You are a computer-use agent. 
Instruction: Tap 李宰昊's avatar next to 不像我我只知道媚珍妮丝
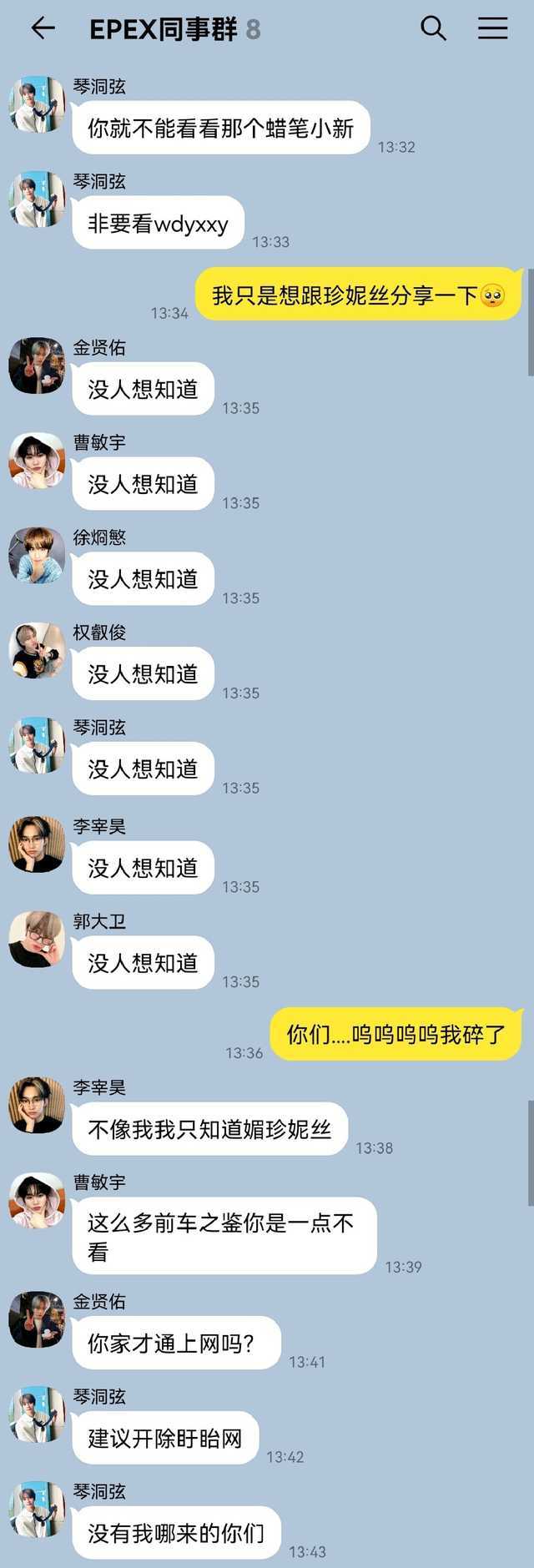(x=37, y=1105)
